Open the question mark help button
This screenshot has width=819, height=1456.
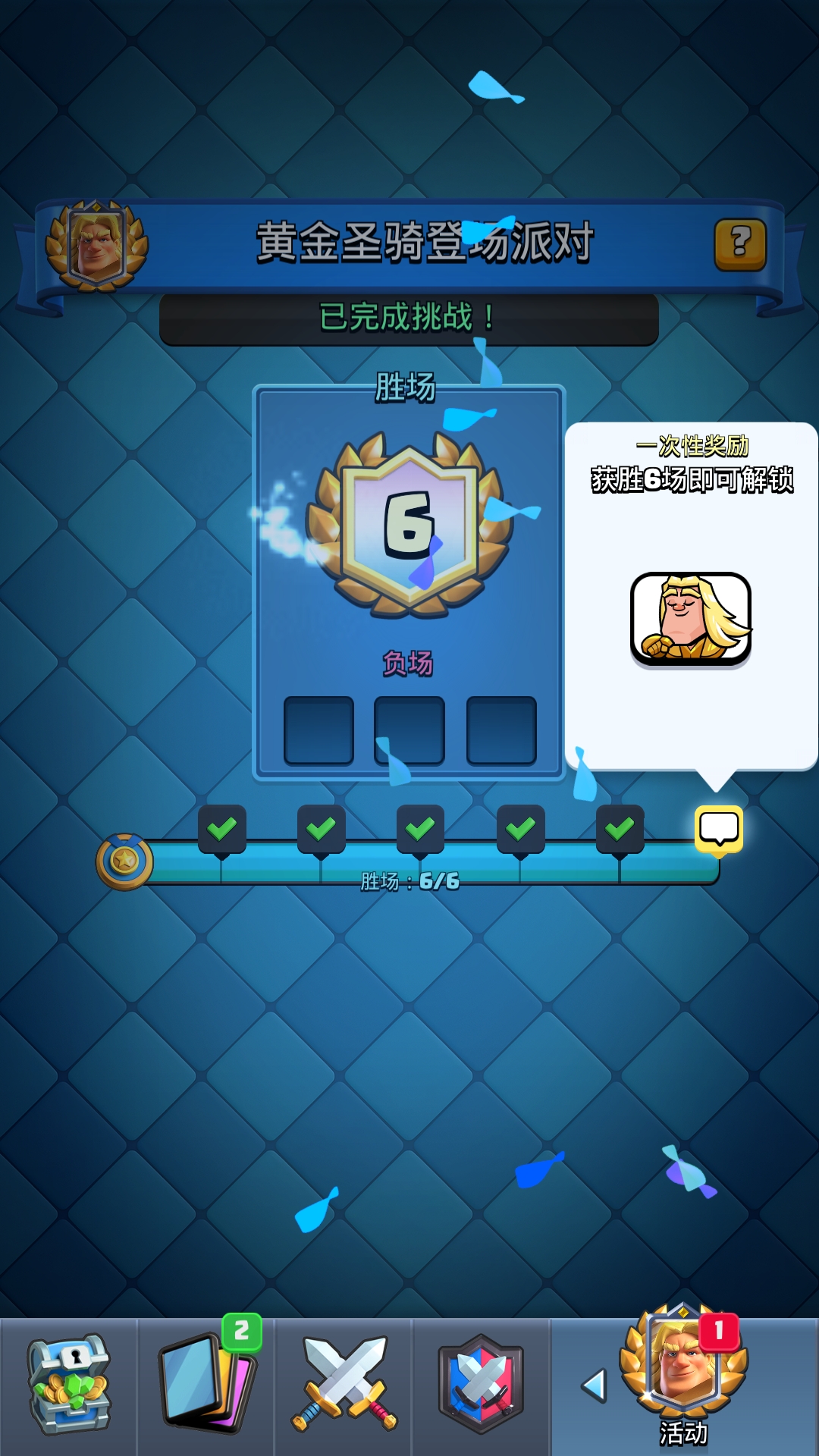point(740,244)
